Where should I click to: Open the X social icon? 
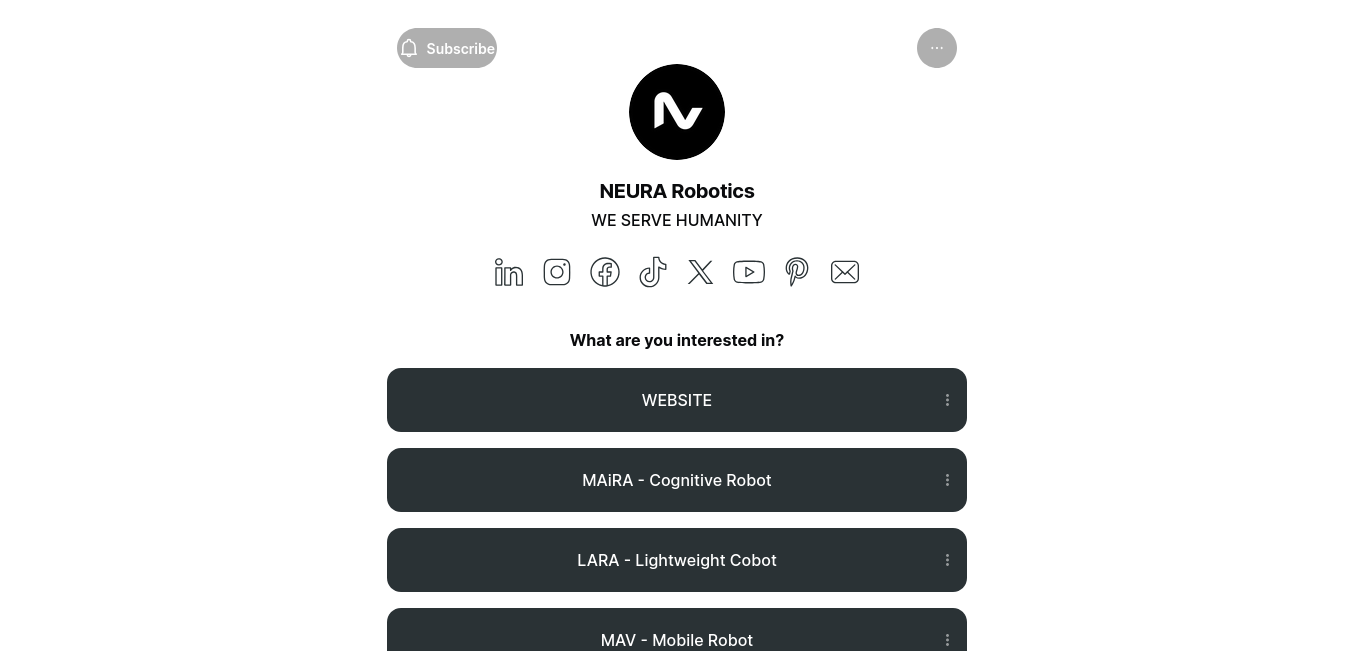tap(701, 272)
